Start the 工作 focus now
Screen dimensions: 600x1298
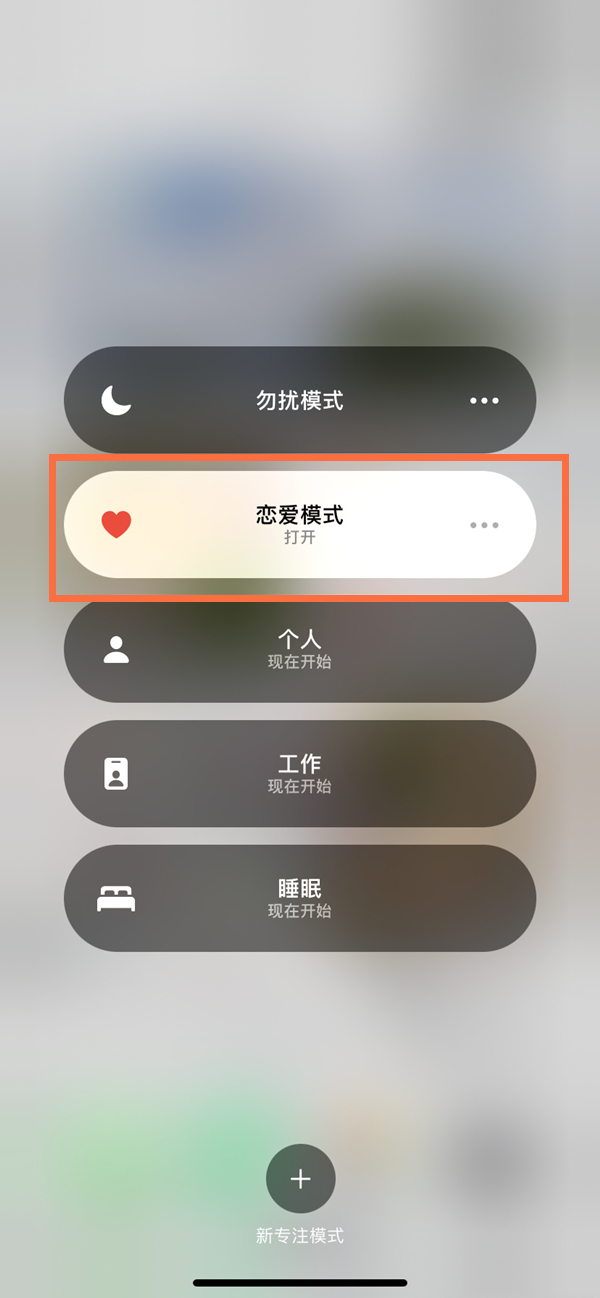(x=299, y=774)
